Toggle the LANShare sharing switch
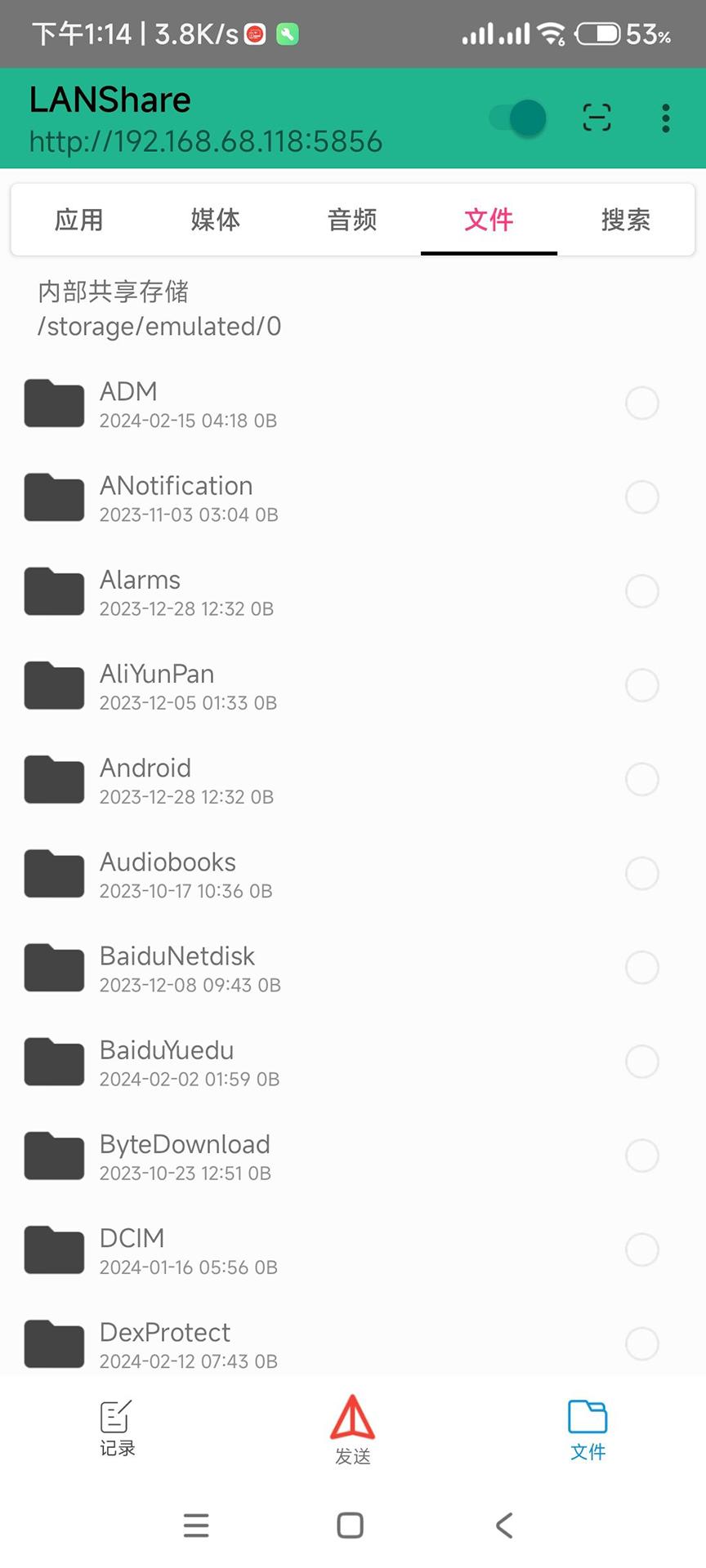The width and height of the screenshot is (706, 1568). (518, 118)
